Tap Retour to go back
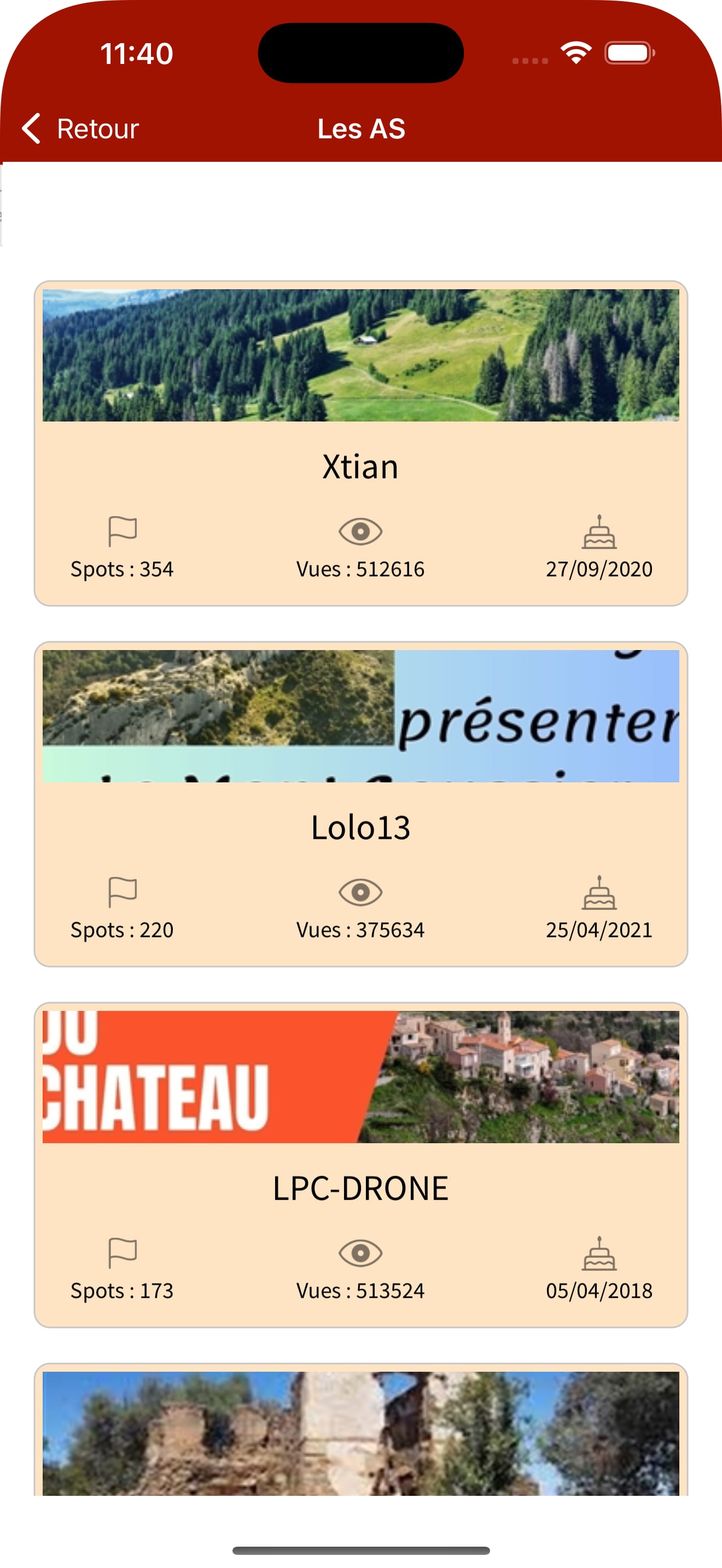Screen dimensions: 722x1568 tap(97, 128)
